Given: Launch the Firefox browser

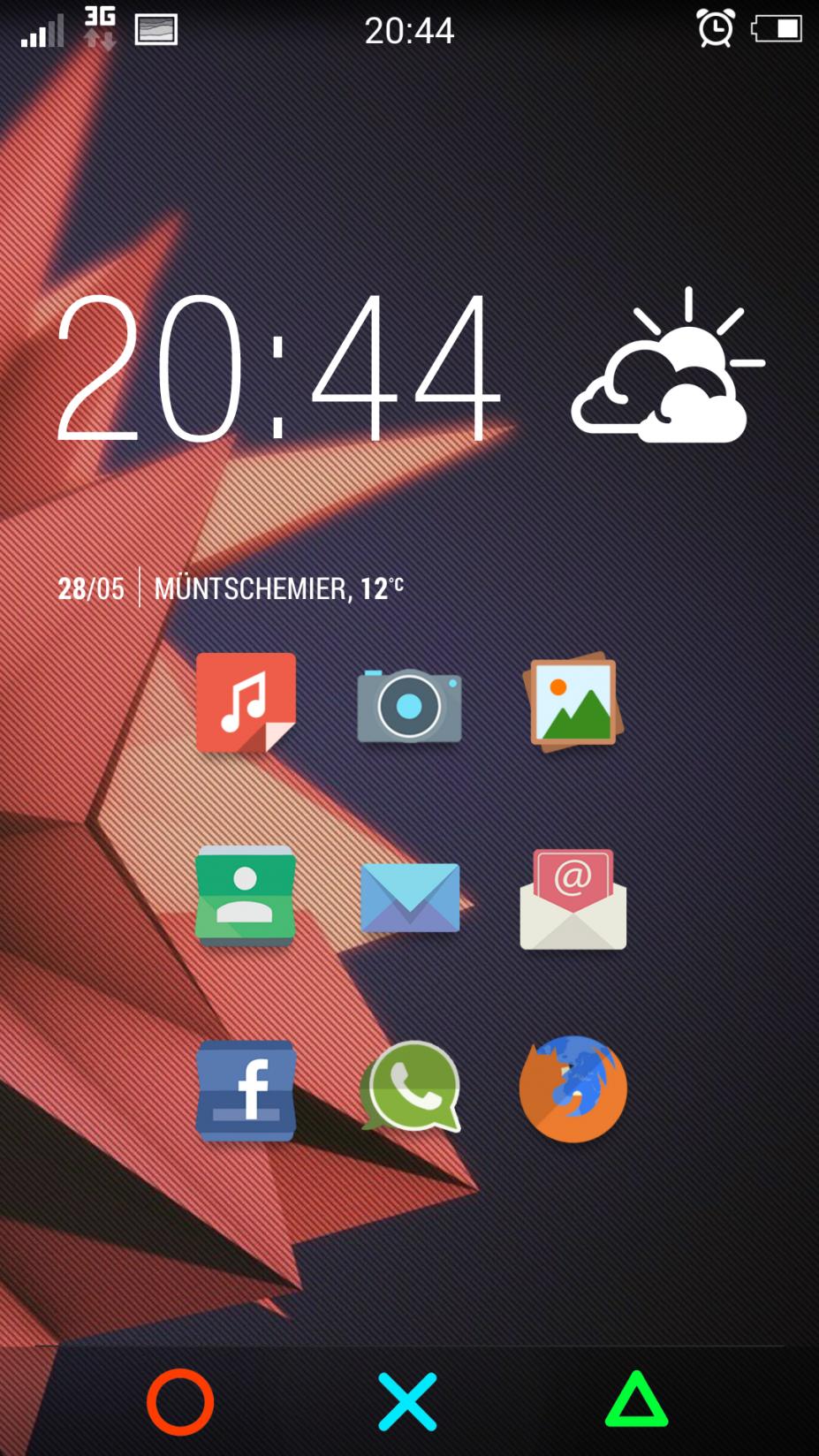Looking at the screenshot, I should 573,1089.
